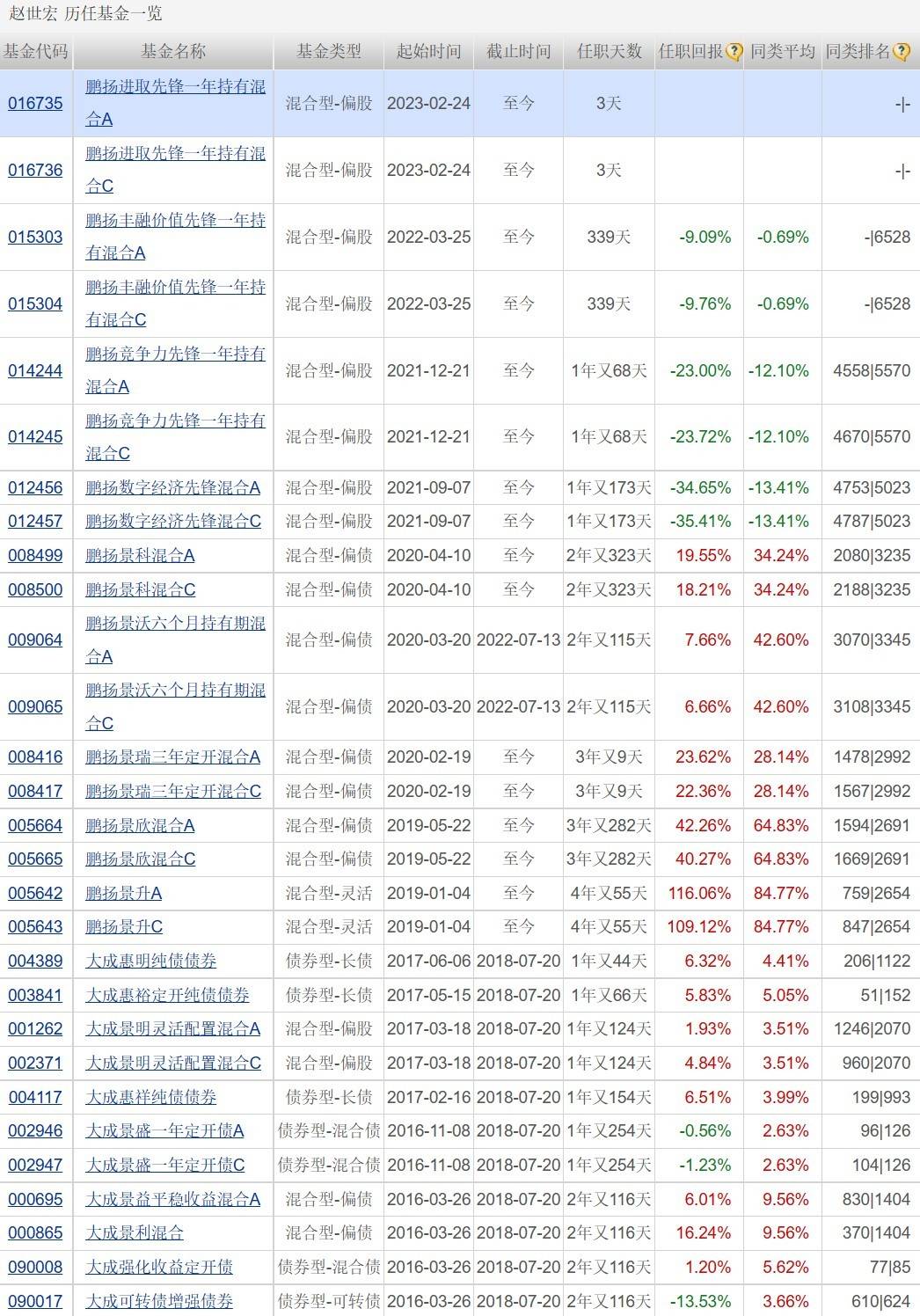Open 鹏扬景欣混合C fund link
This screenshot has width=920, height=1316.
point(140,859)
